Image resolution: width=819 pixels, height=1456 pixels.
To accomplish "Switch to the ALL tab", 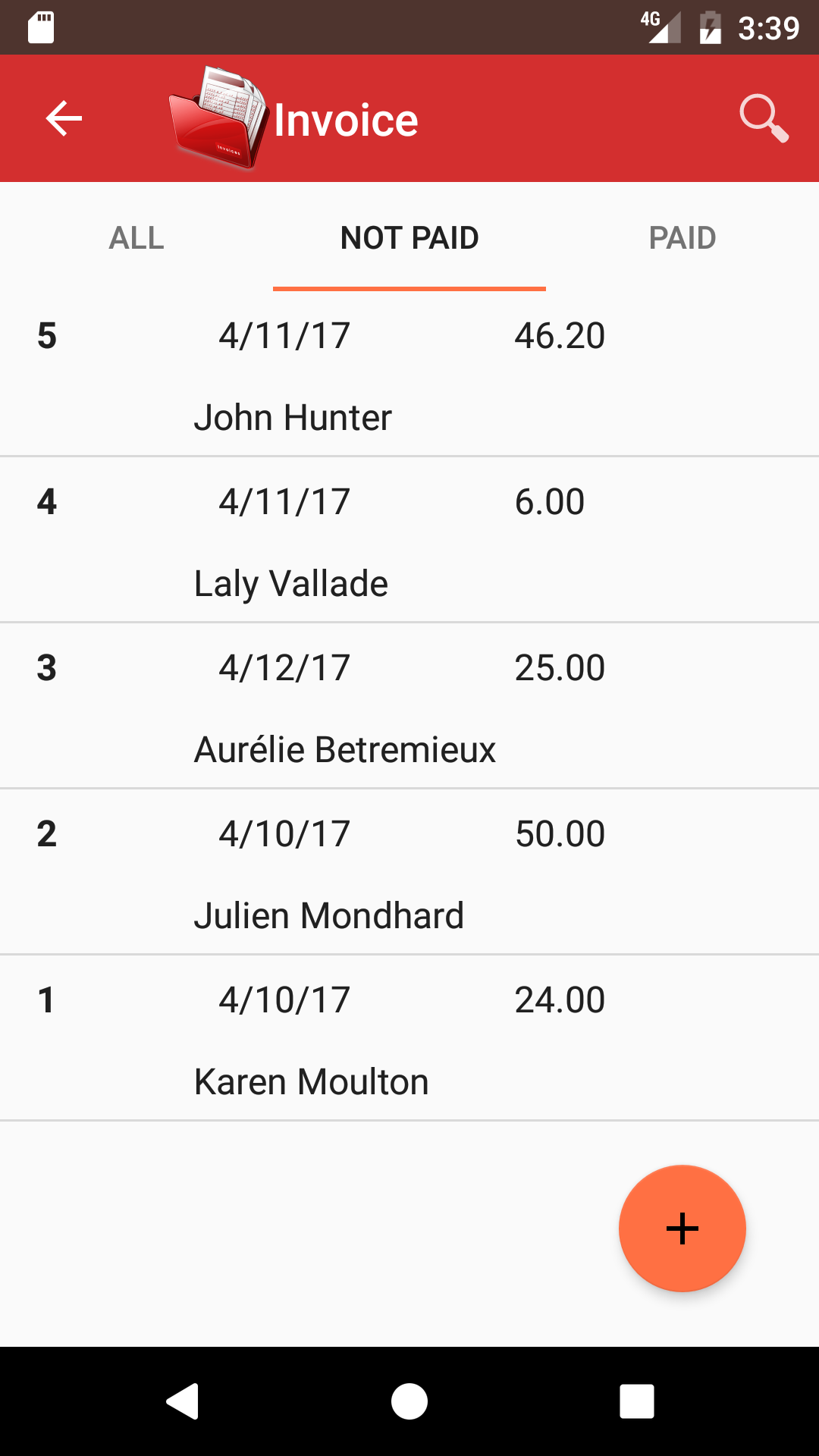I will (x=136, y=238).
